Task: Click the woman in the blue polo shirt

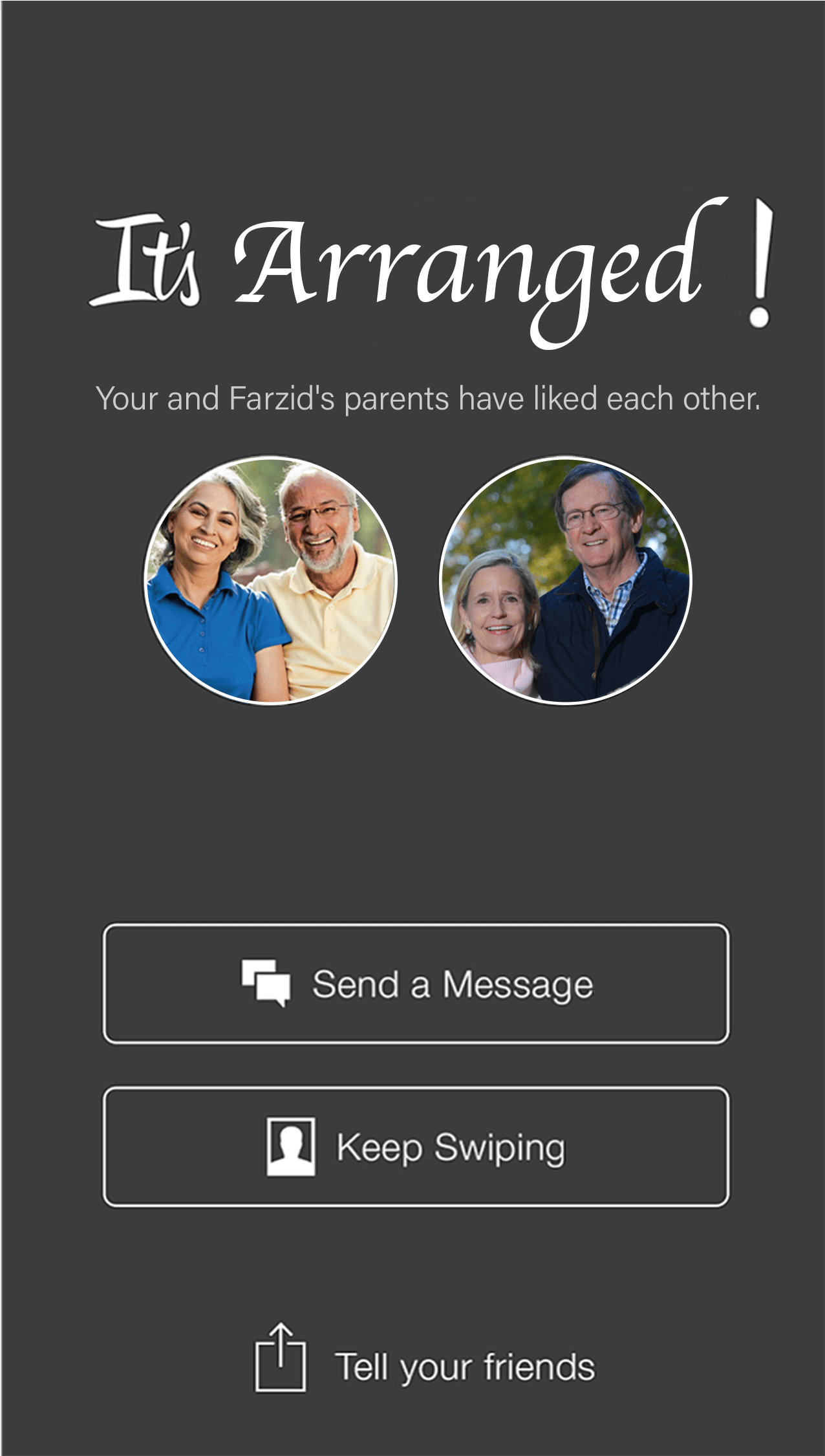Action: click(x=207, y=582)
